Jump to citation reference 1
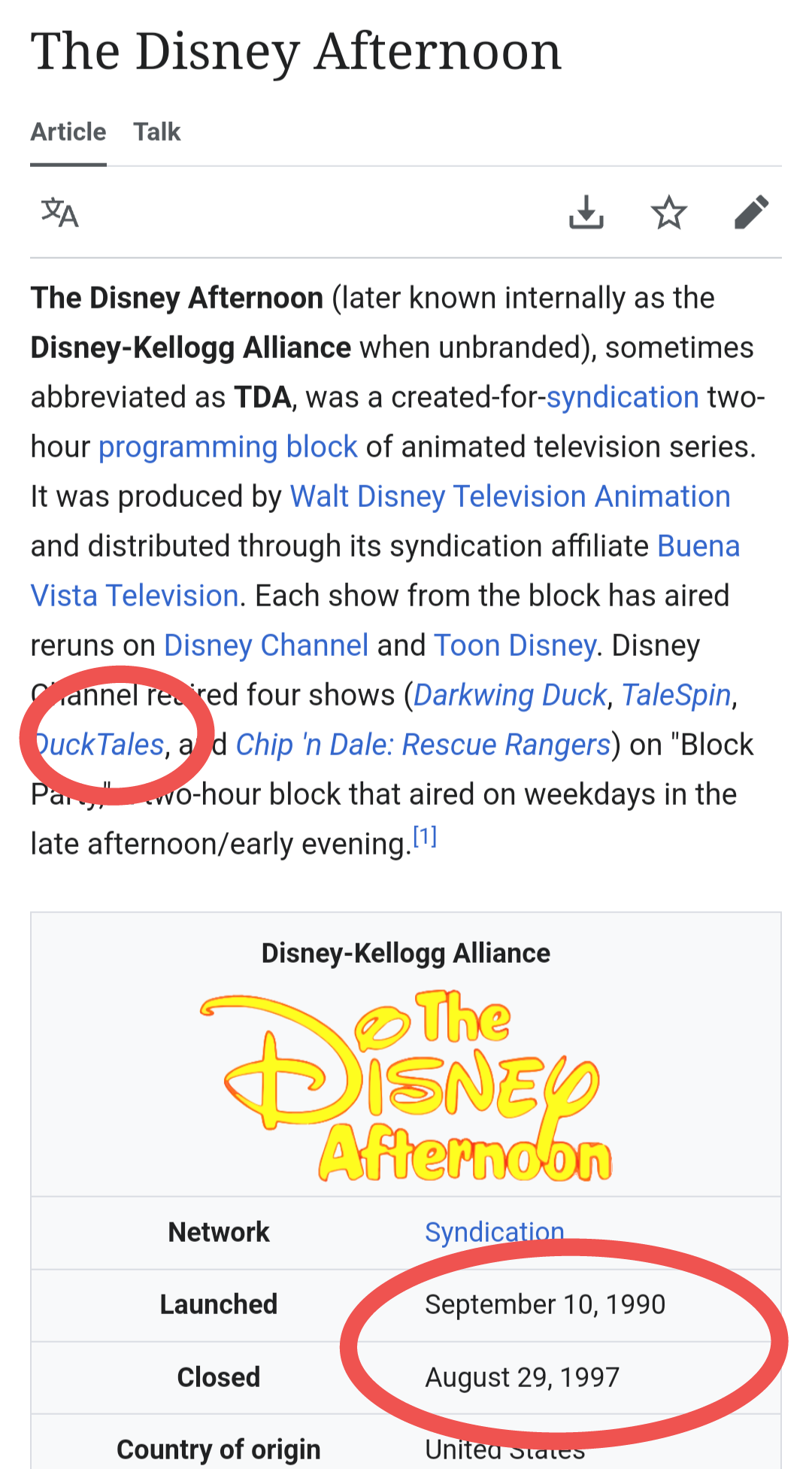Viewport: 812px width, 1469px height. pyautogui.click(x=425, y=836)
